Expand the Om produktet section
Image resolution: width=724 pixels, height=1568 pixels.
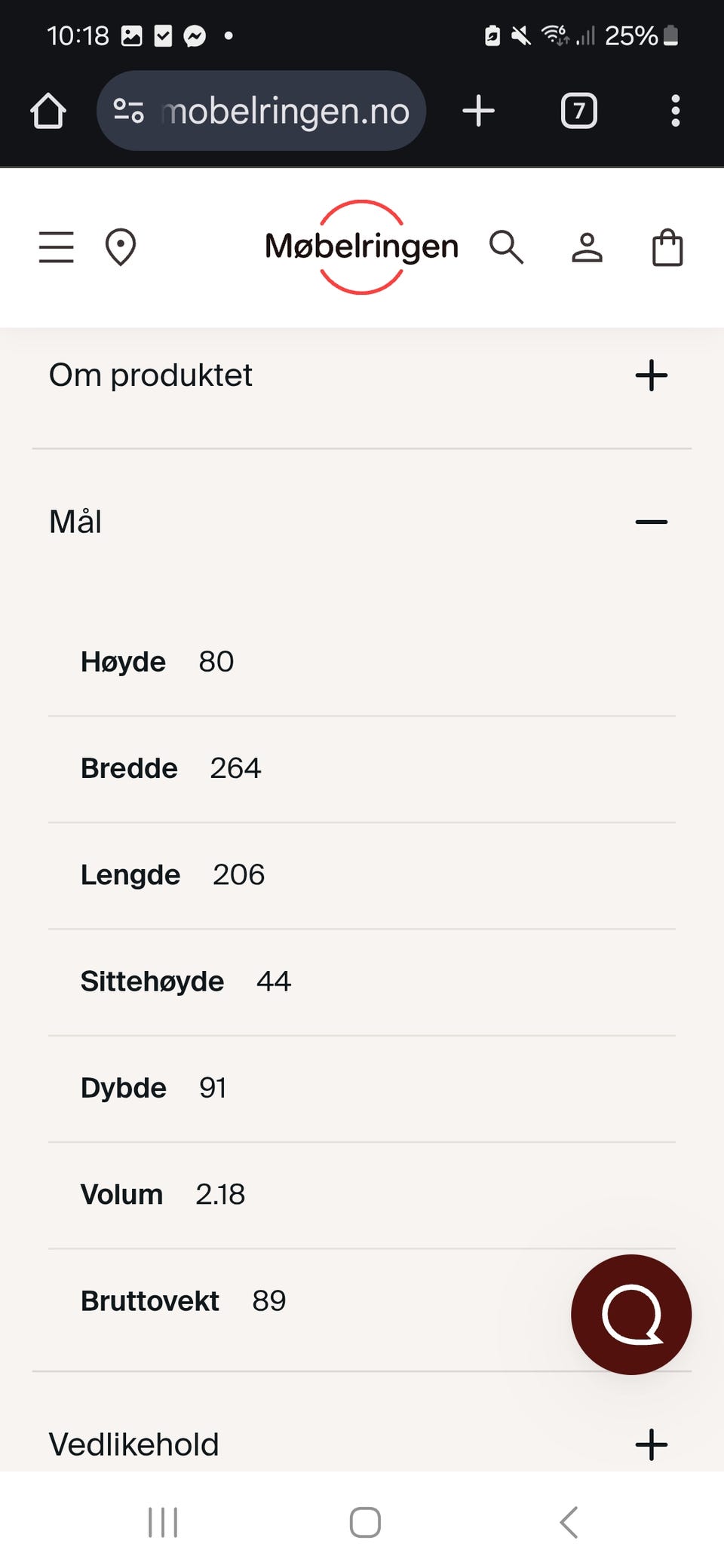point(651,375)
